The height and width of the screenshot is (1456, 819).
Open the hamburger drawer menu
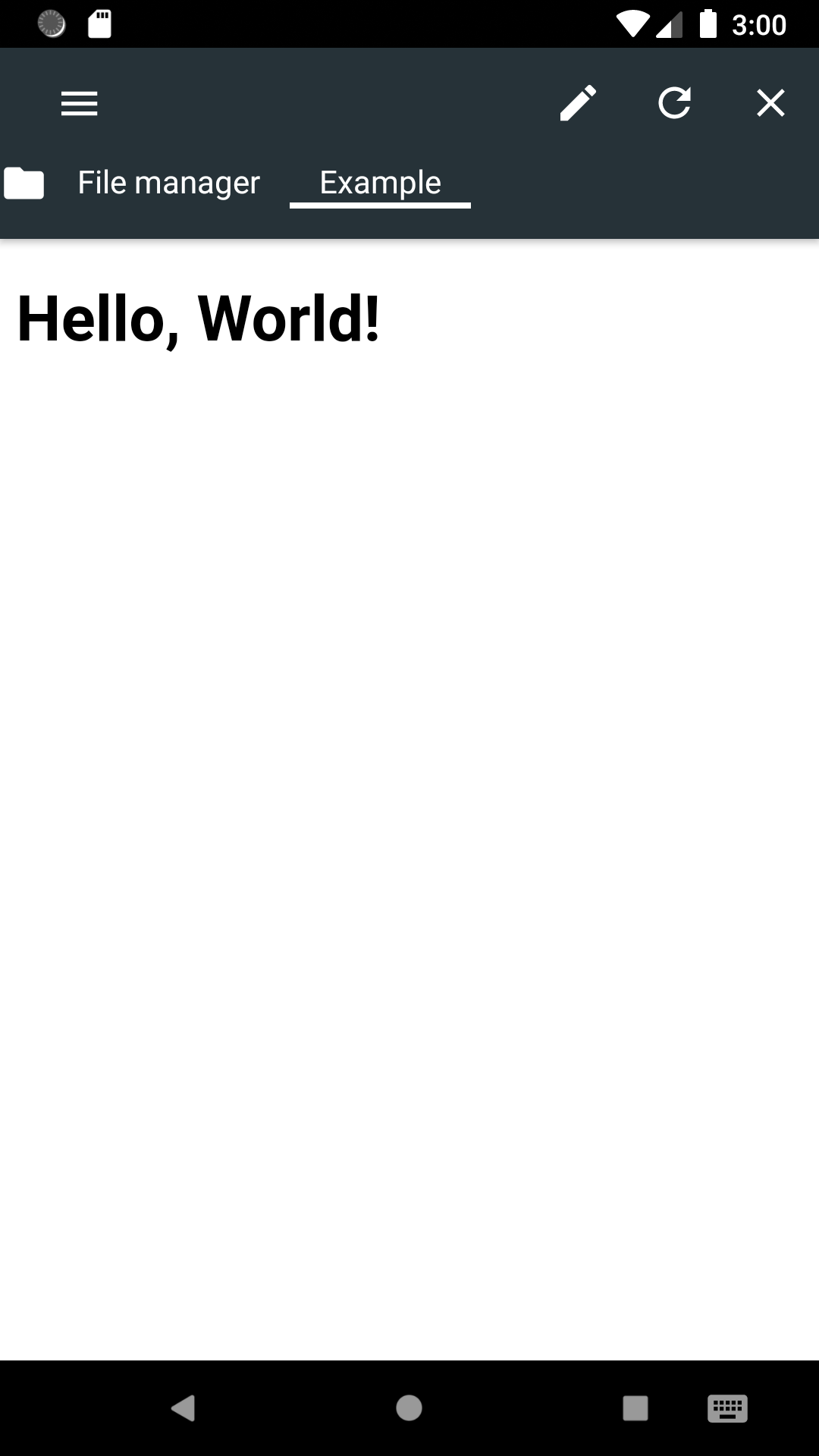click(79, 103)
